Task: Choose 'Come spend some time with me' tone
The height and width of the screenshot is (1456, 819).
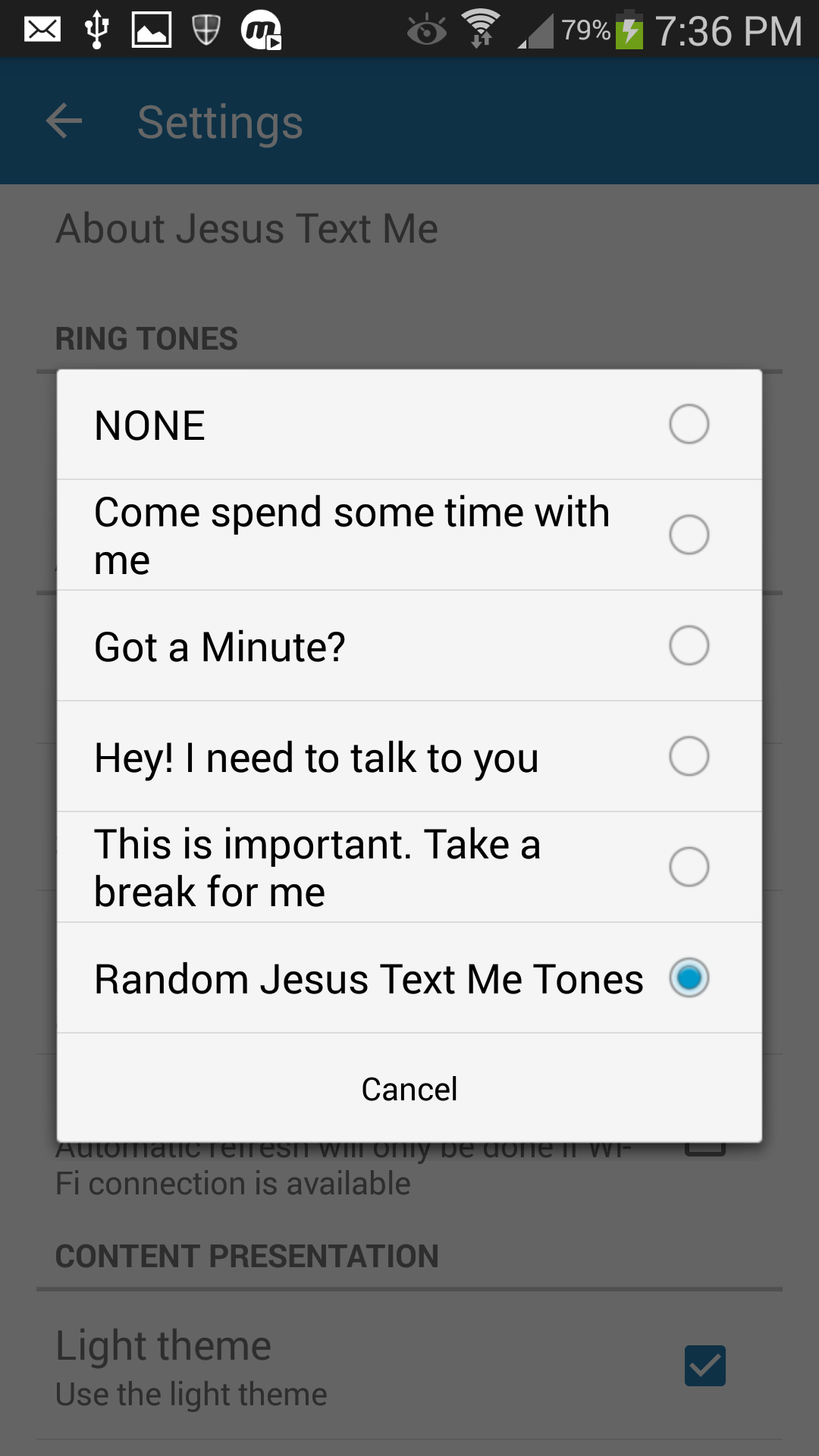Action: (409, 535)
